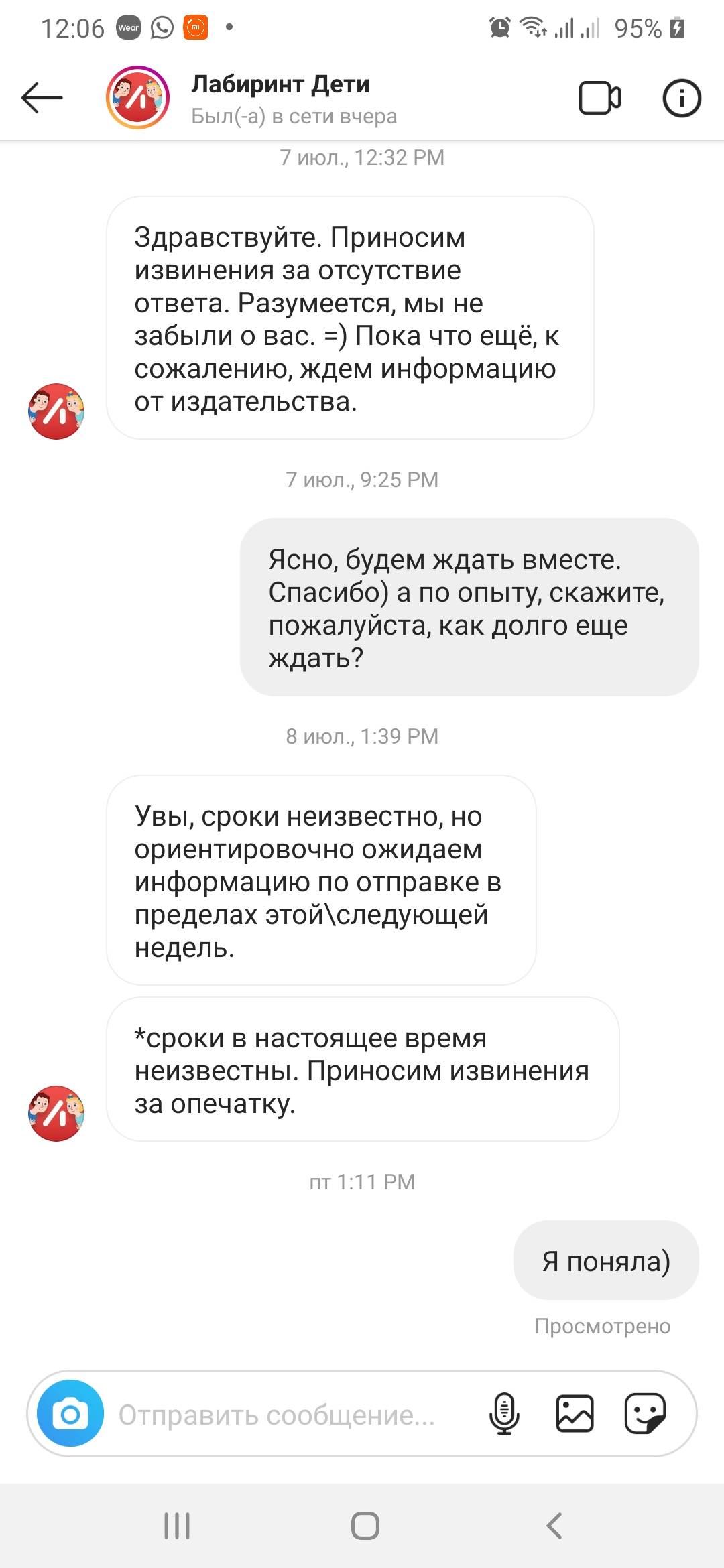724x1568 pixels.
Task: Go back using the top-left arrow
Action: [x=42, y=98]
